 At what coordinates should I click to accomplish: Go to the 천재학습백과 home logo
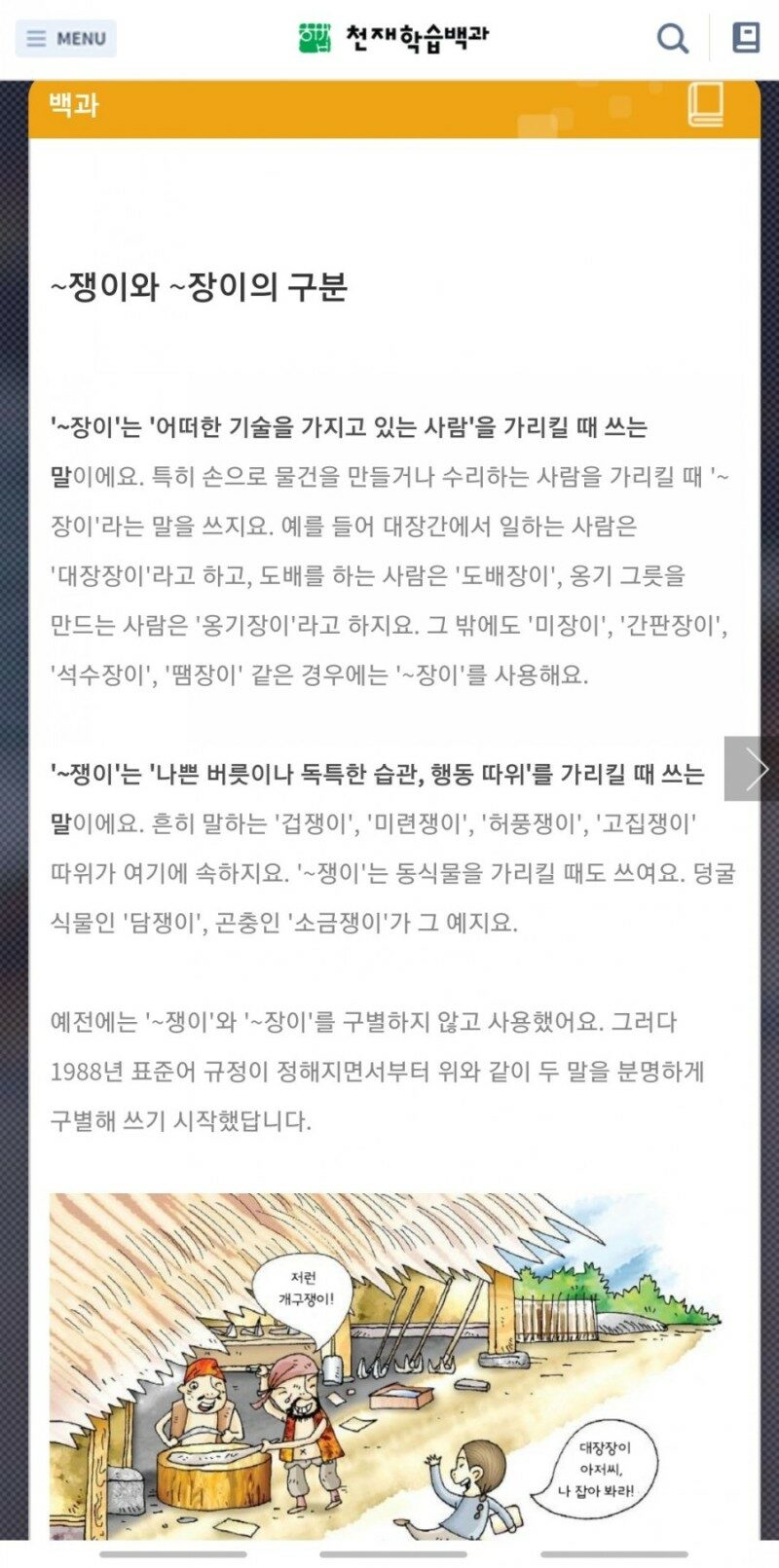pos(393,37)
